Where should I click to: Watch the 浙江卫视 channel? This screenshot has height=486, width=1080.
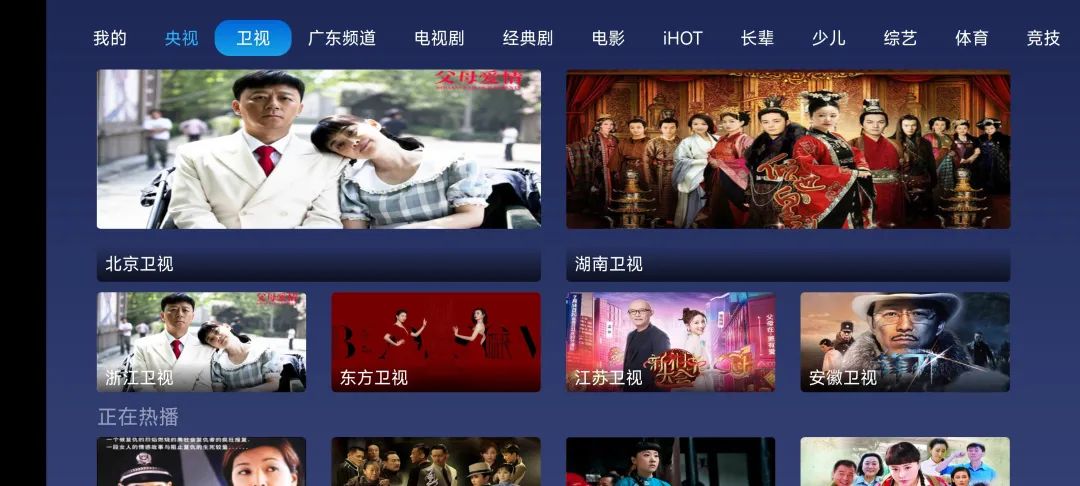tap(201, 341)
